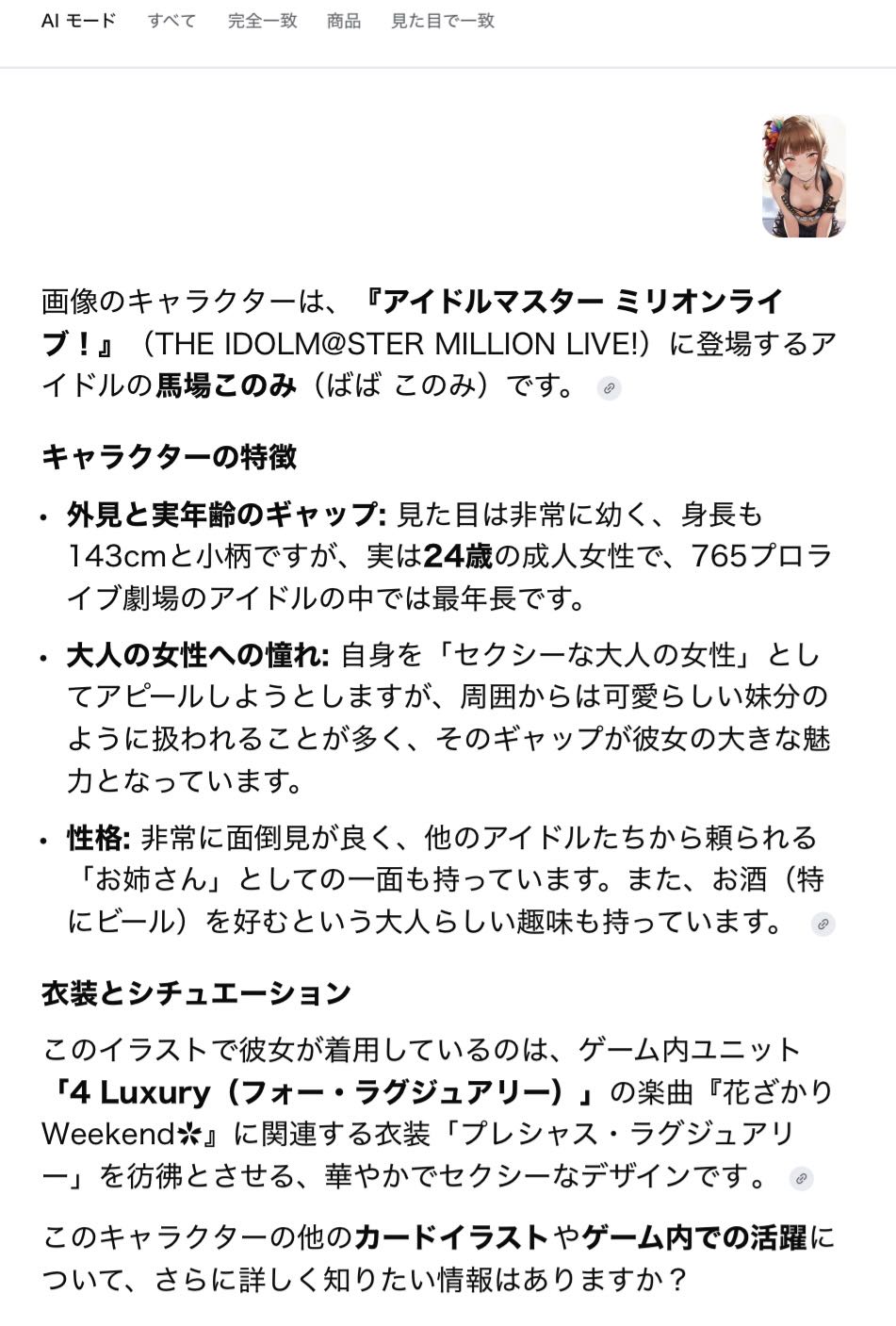Switch to the 商品 tab
The width and height of the screenshot is (896, 1326).
344,21
